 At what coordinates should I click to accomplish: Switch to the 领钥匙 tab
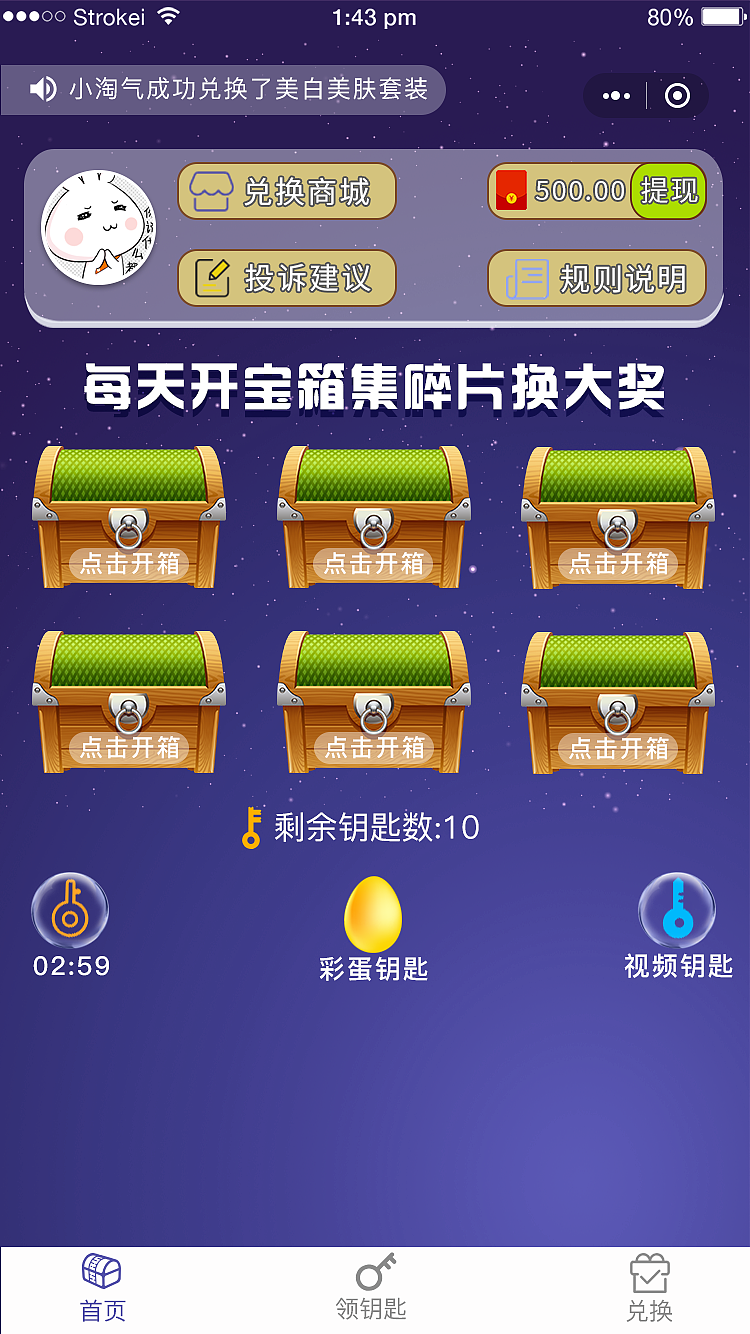click(374, 1288)
